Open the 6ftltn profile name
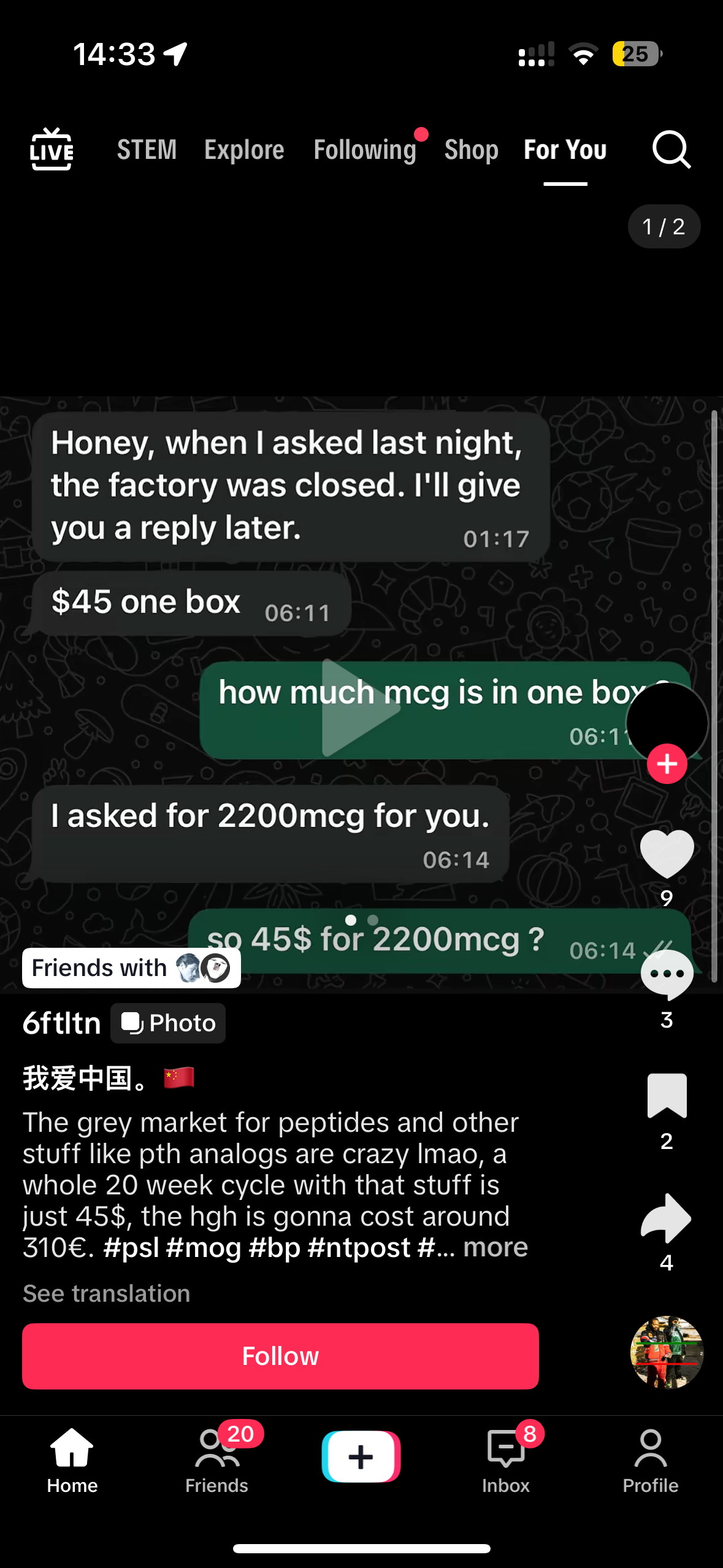 tap(62, 1023)
